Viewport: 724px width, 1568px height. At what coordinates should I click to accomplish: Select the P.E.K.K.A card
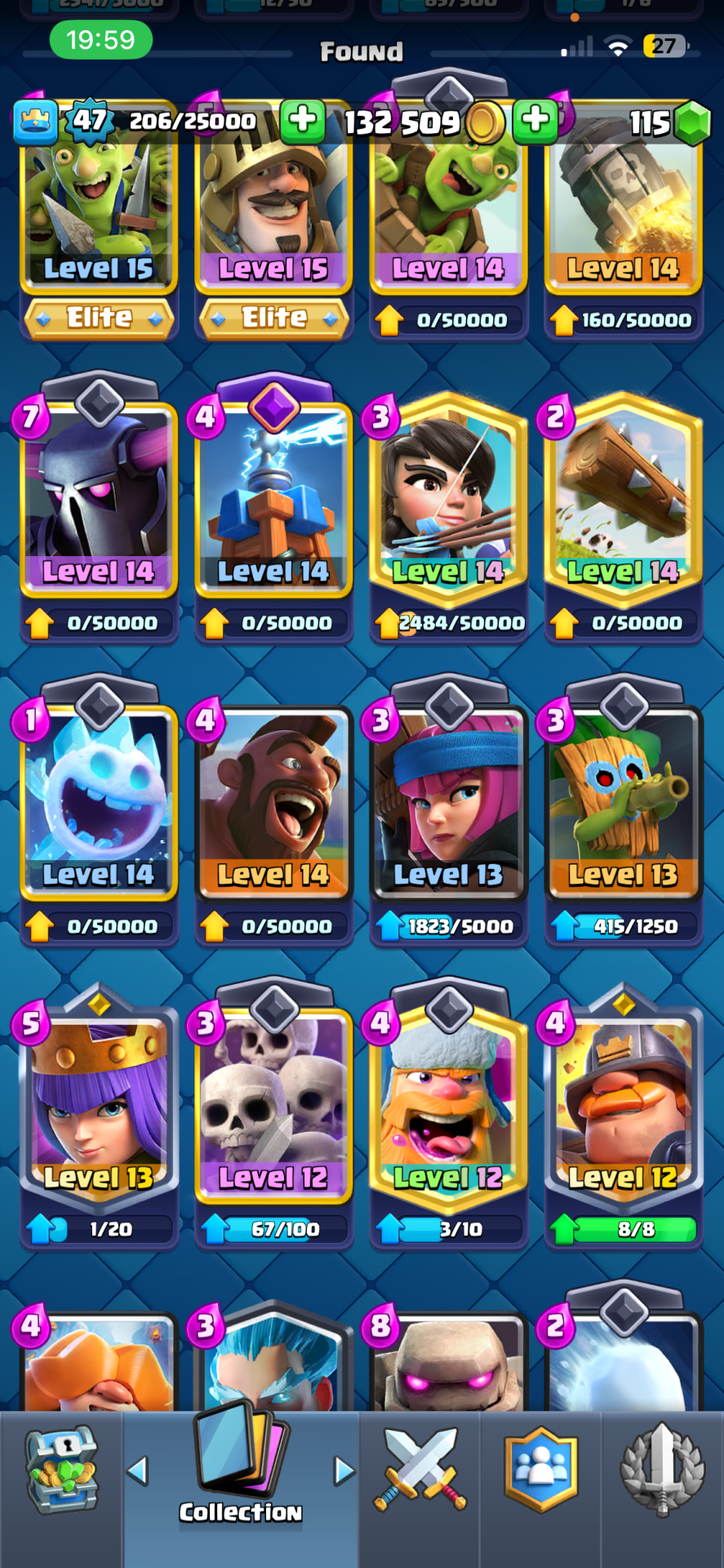click(x=99, y=498)
